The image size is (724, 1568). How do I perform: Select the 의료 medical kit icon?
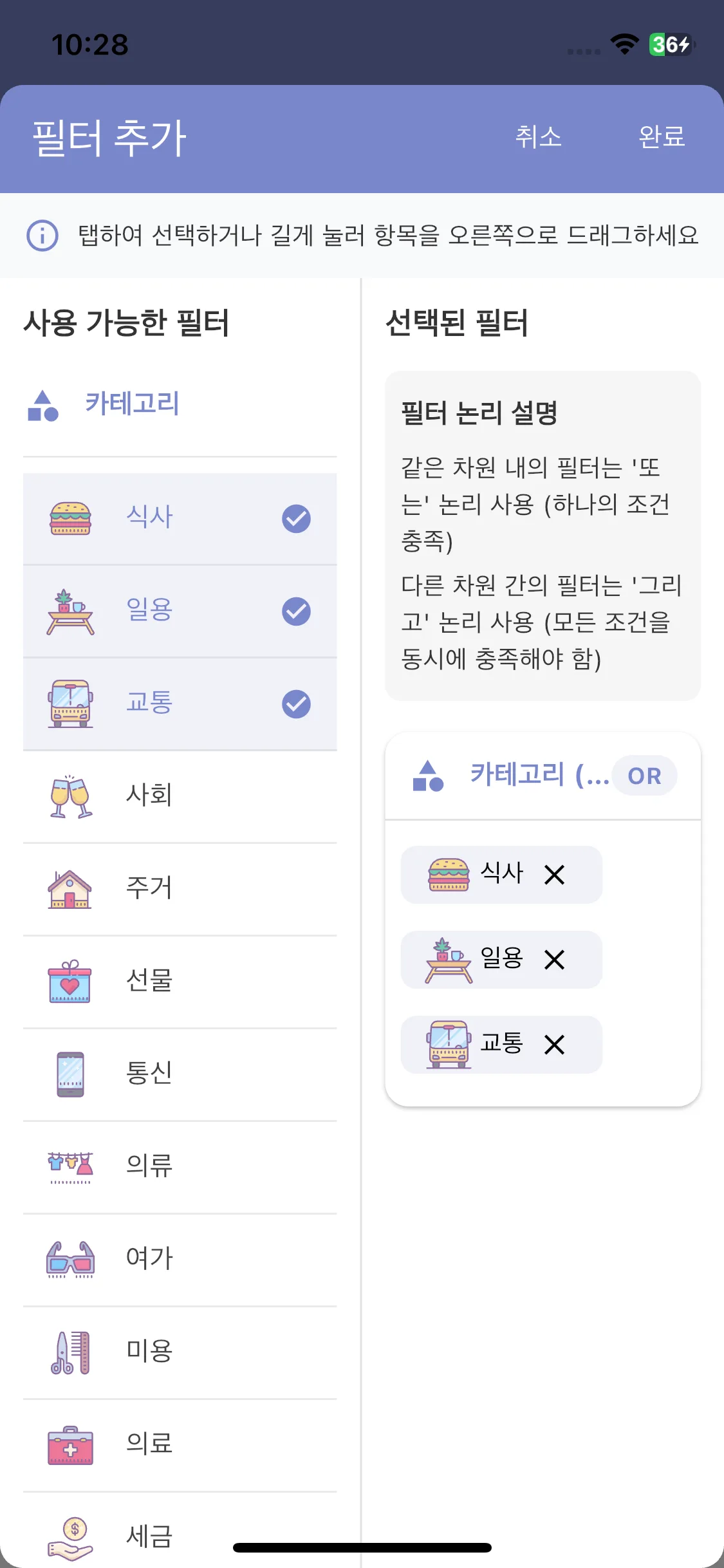[x=71, y=1444]
